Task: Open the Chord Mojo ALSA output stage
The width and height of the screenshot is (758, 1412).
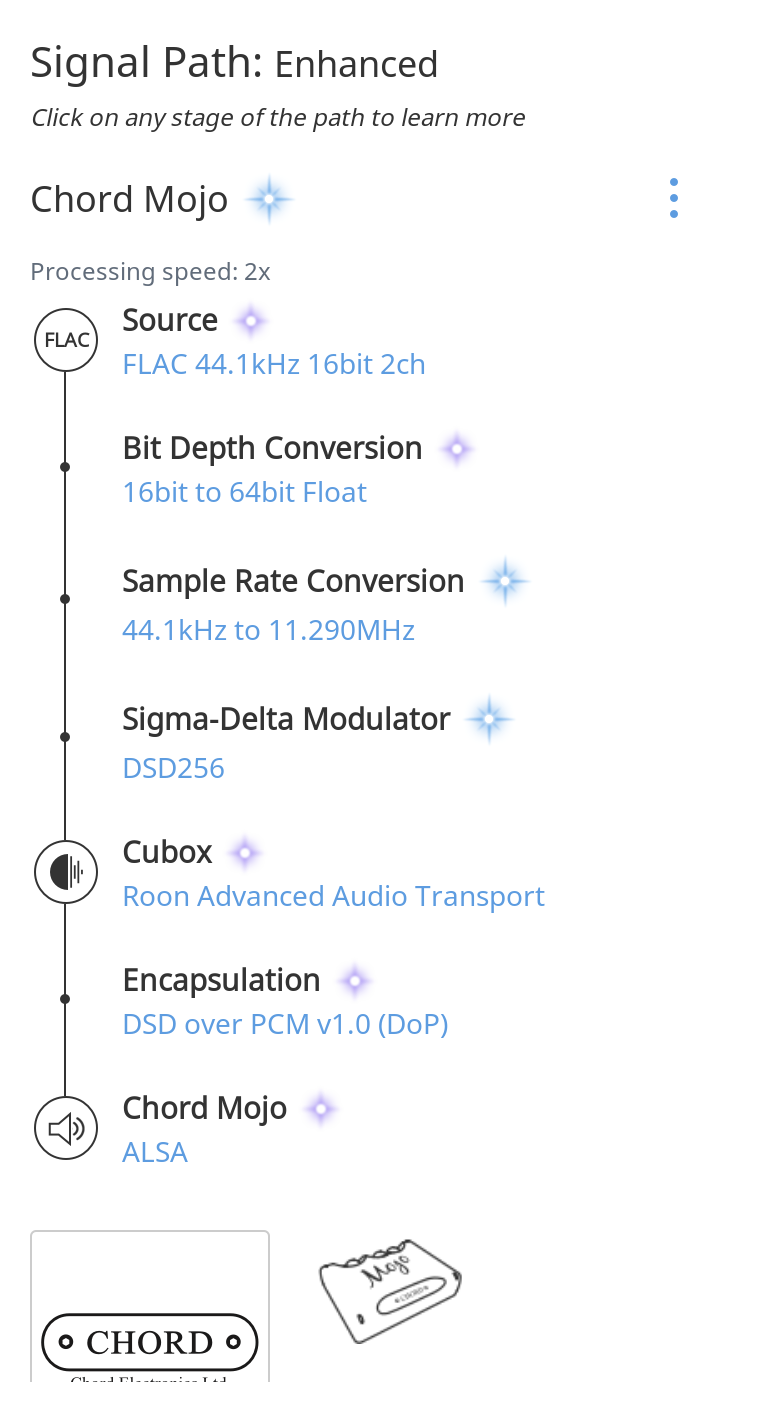Action: [230, 1129]
